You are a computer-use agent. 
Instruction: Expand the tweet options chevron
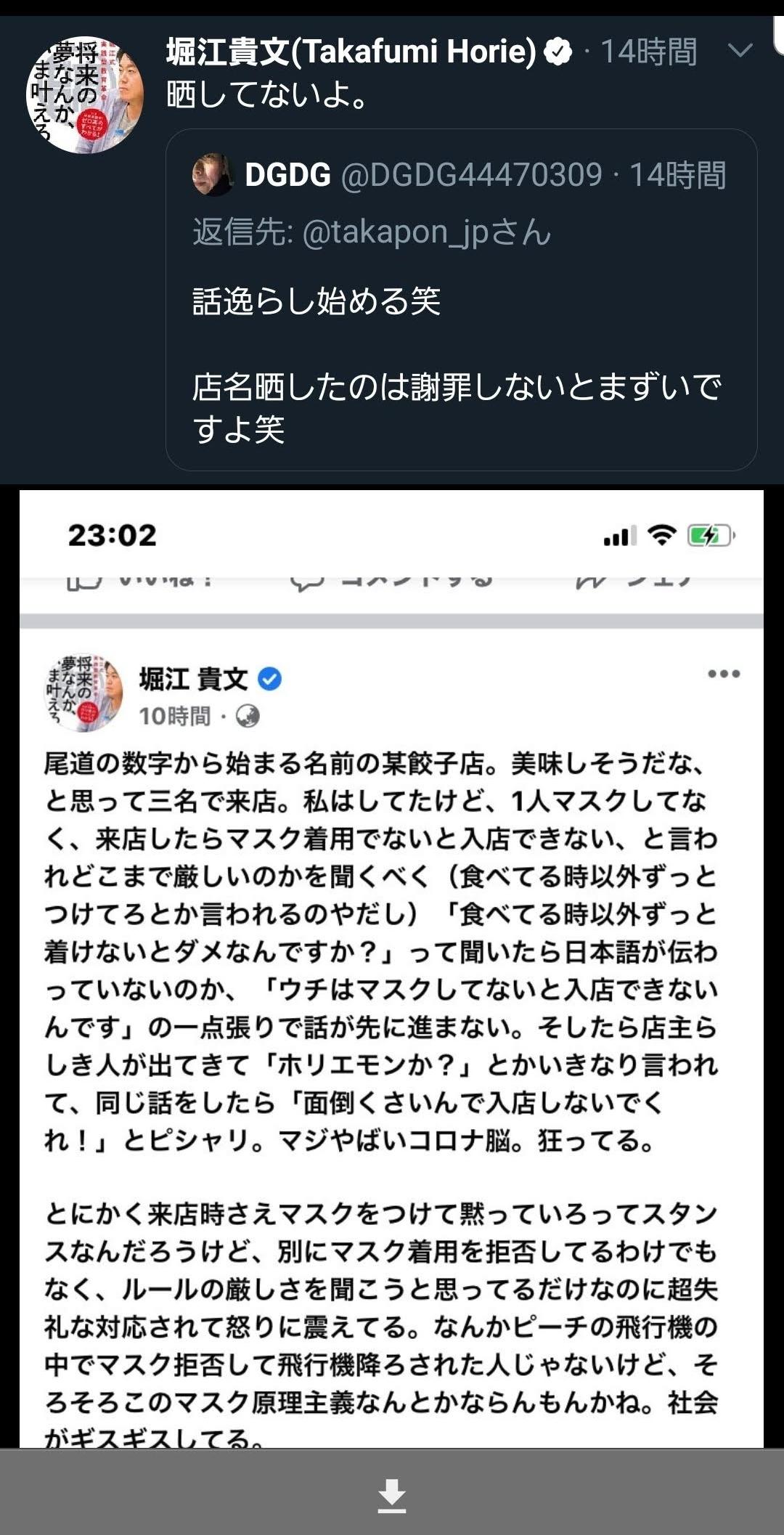(739, 51)
